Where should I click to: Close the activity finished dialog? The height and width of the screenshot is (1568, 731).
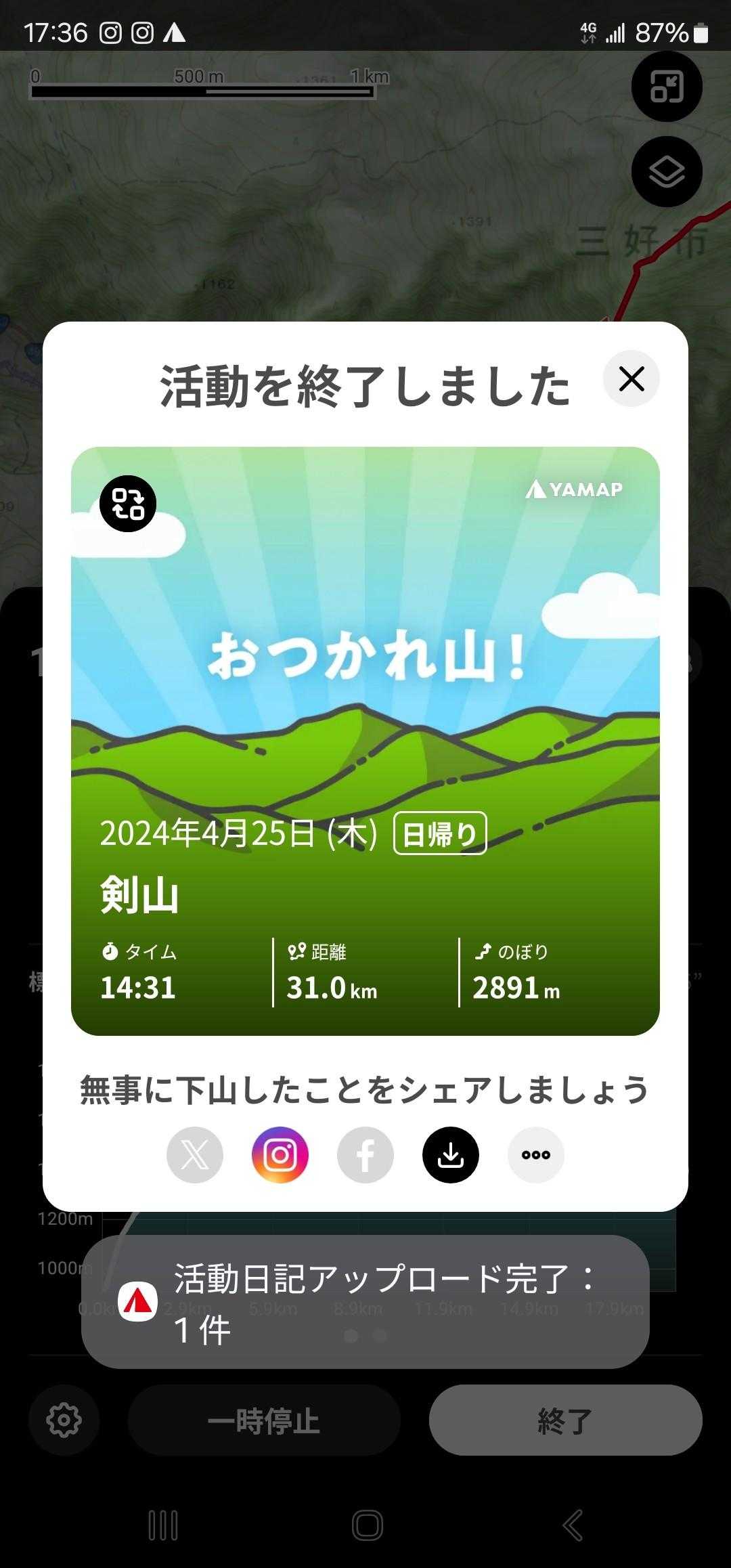pos(631,379)
